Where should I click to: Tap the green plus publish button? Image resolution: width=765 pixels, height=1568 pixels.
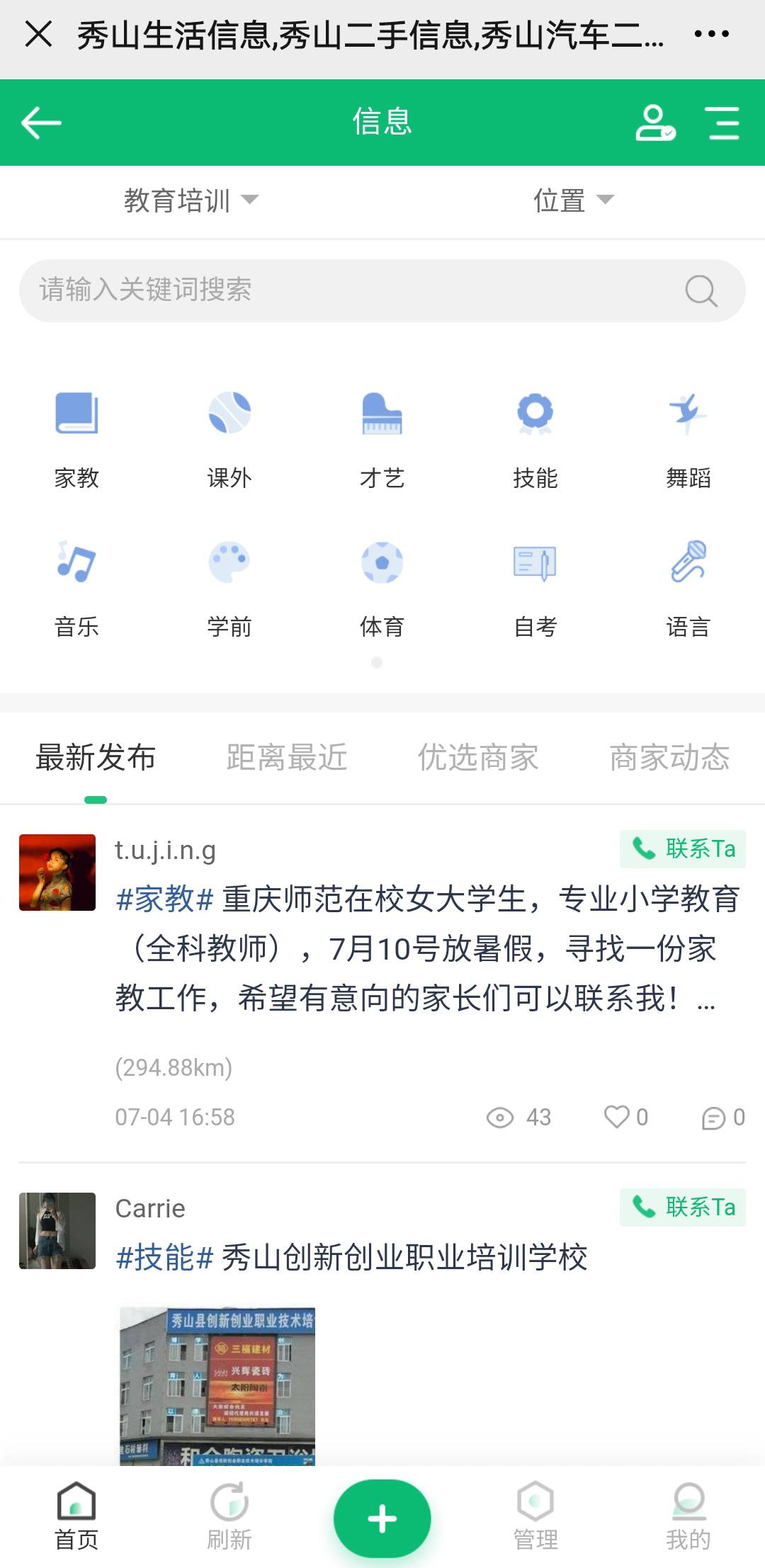(382, 1518)
